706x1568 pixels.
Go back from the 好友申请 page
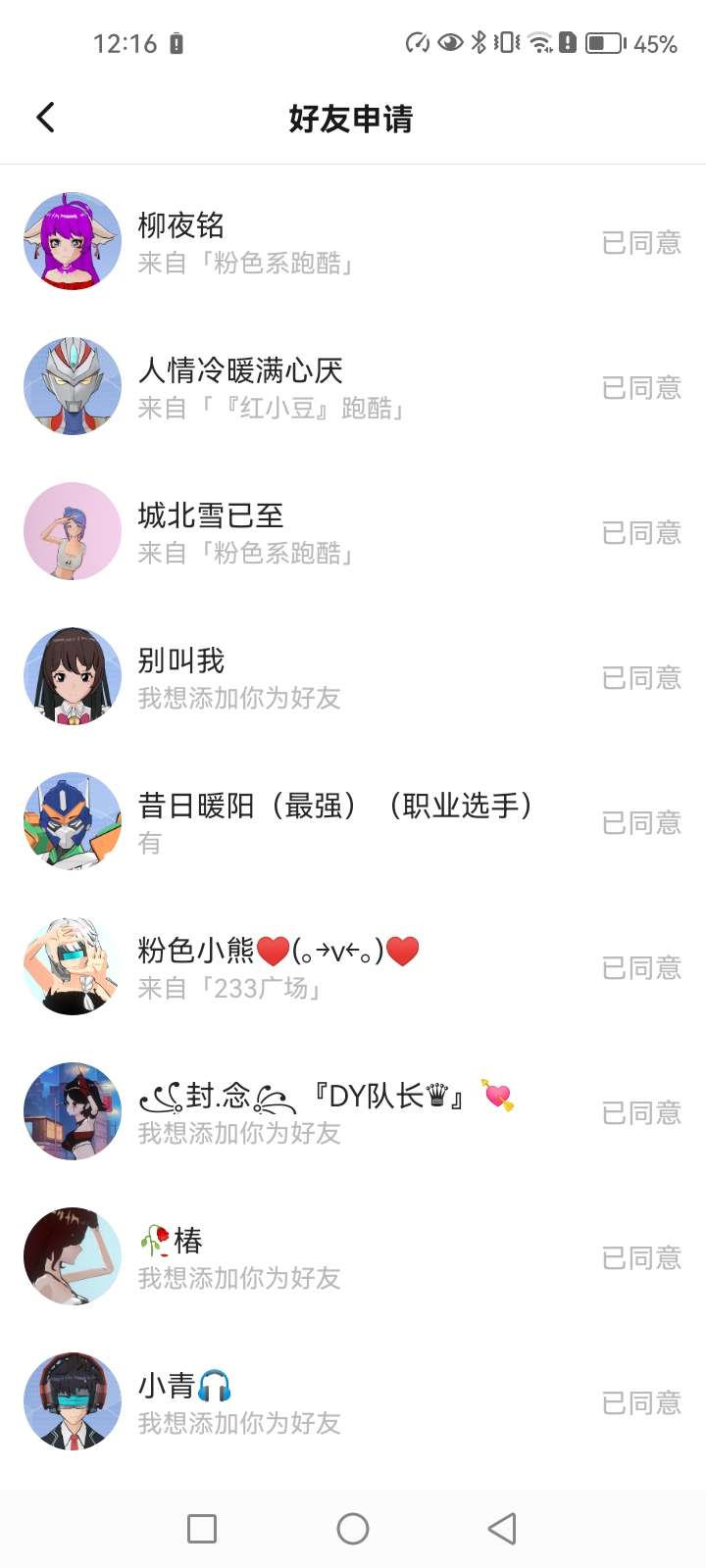[45, 118]
